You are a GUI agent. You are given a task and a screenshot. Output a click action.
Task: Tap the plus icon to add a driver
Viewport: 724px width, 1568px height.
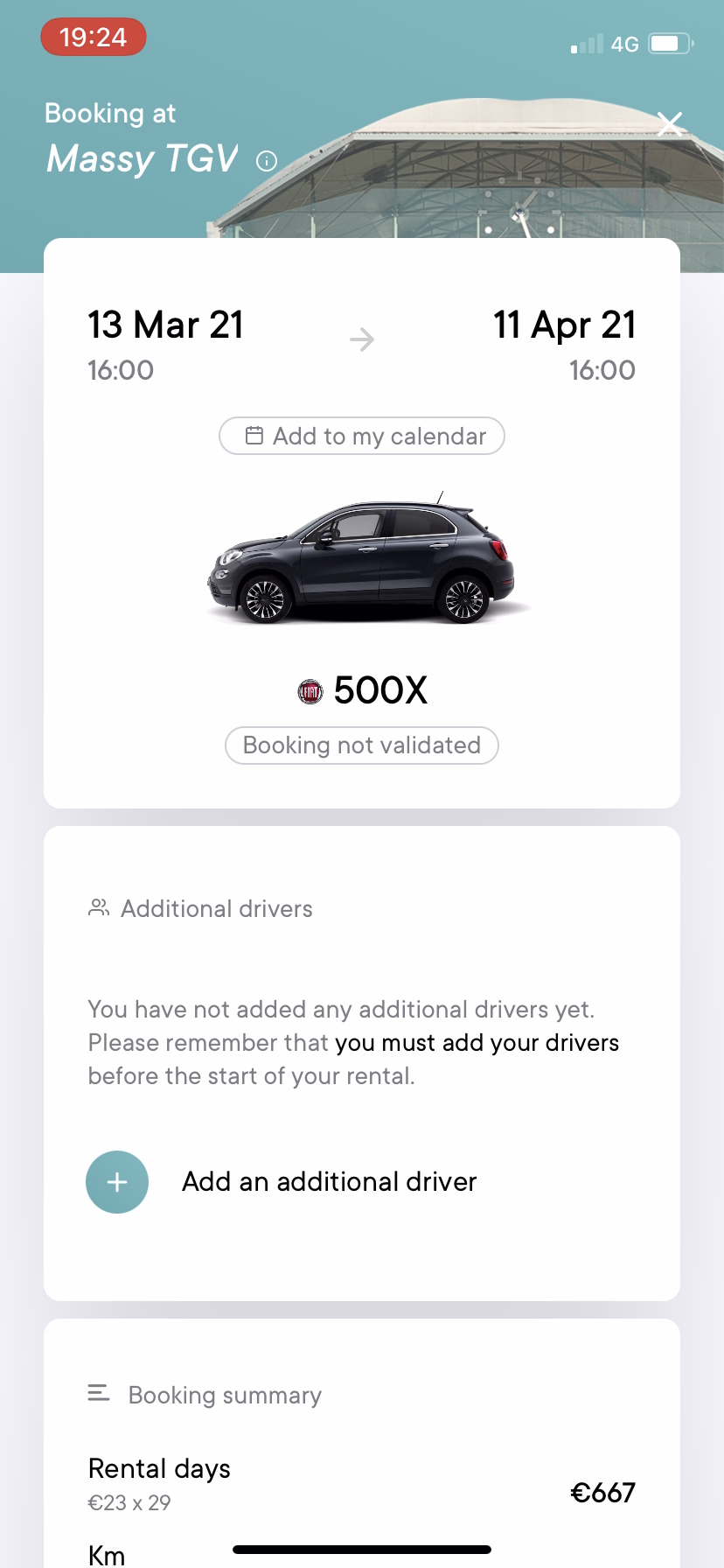(117, 1181)
